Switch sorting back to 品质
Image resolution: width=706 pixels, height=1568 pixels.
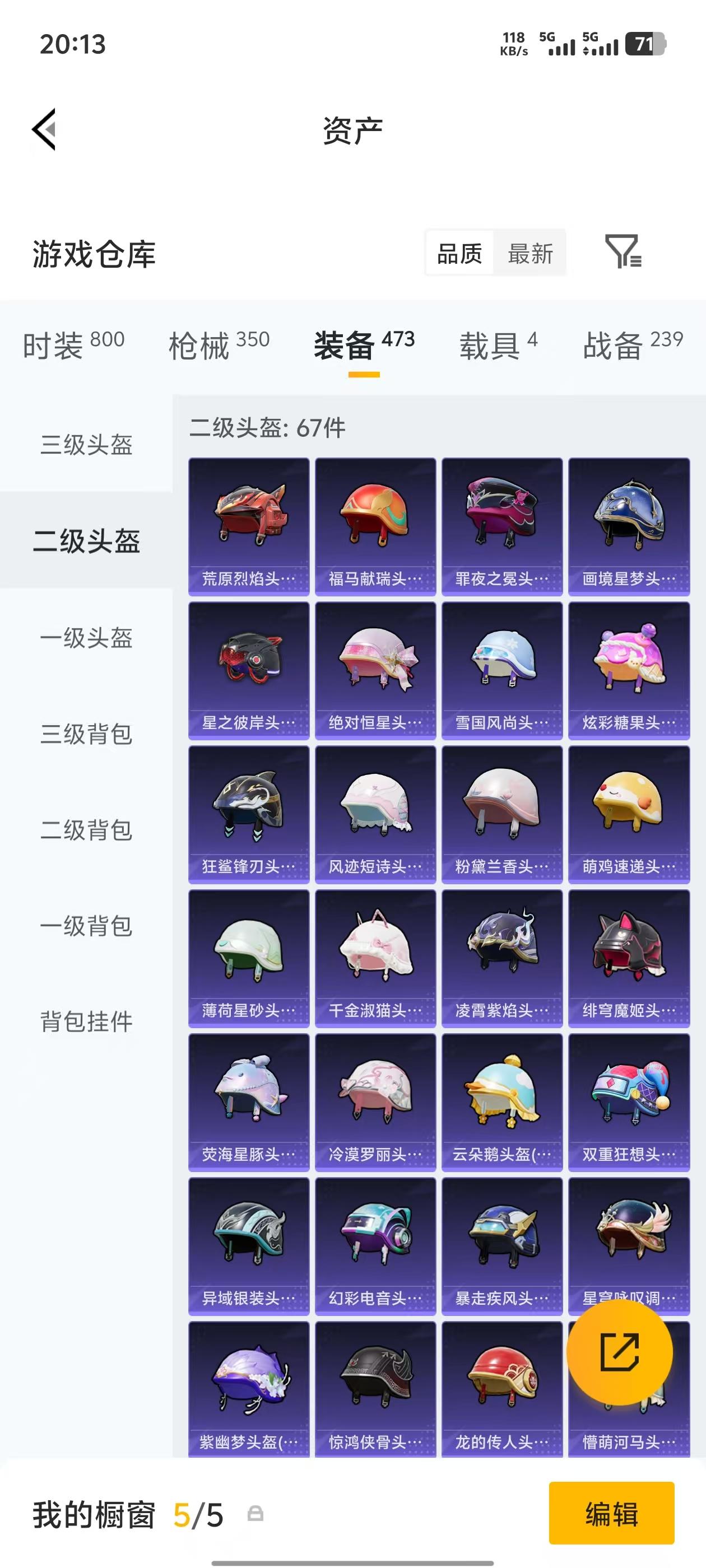[x=461, y=254]
